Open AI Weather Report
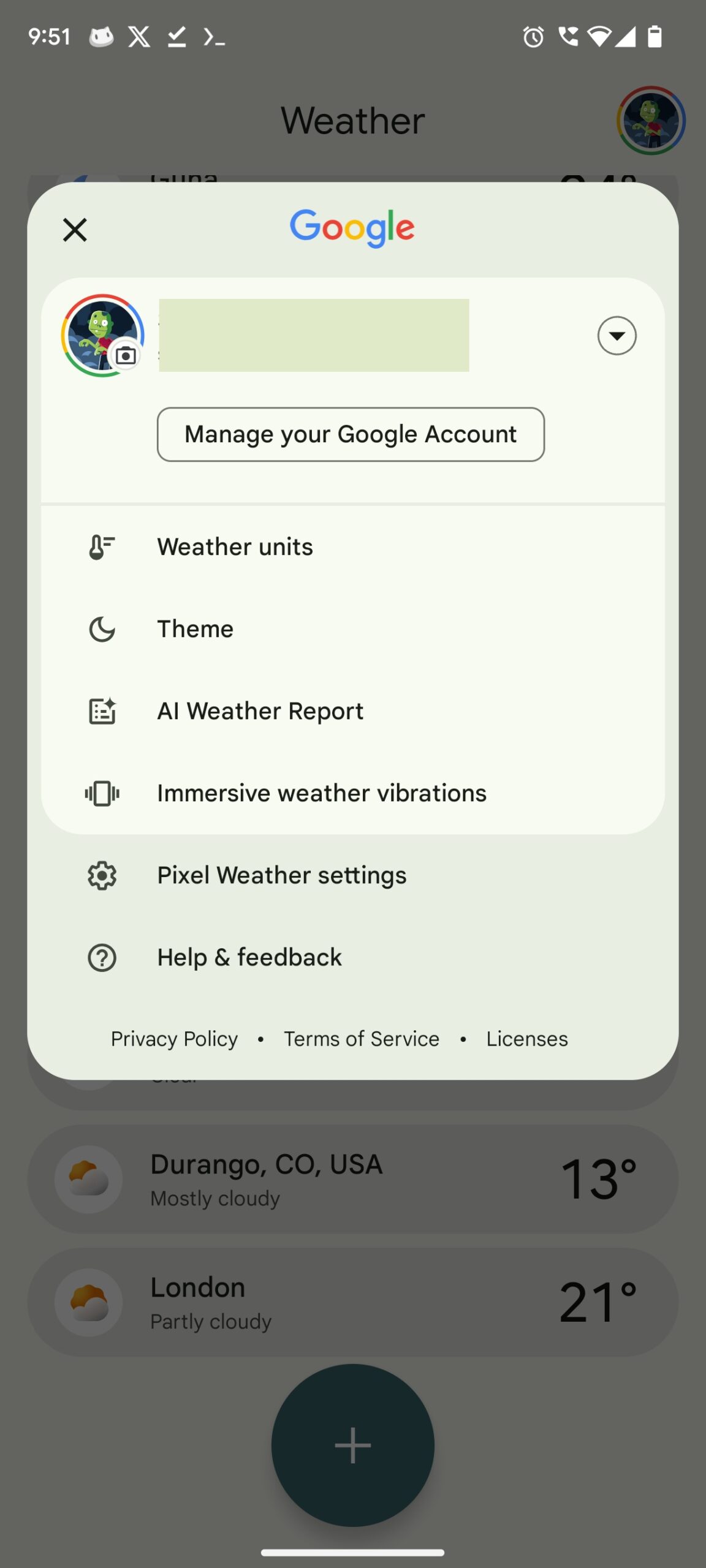Screen dimensions: 706x1568 point(260,711)
